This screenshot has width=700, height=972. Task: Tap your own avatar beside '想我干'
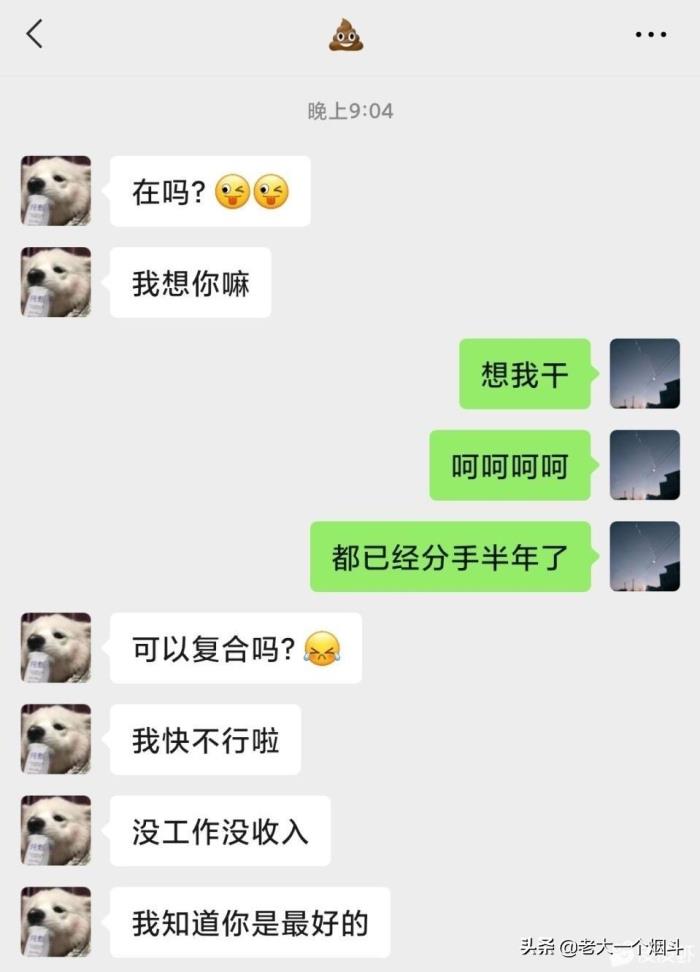[645, 374]
